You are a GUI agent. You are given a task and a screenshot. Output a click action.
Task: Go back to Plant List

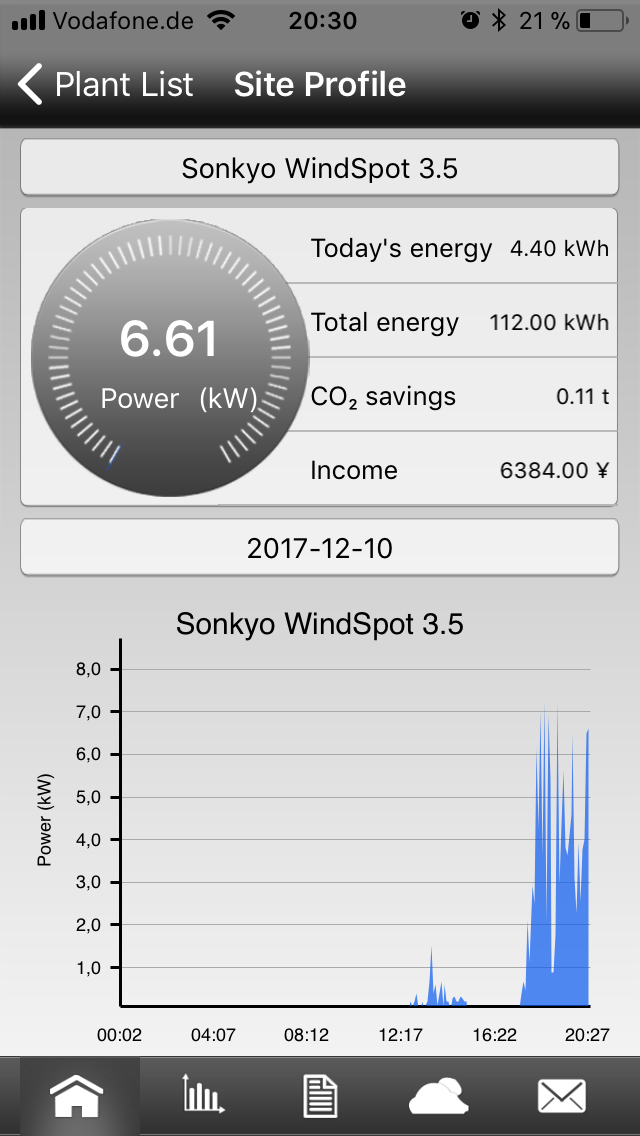click(106, 85)
